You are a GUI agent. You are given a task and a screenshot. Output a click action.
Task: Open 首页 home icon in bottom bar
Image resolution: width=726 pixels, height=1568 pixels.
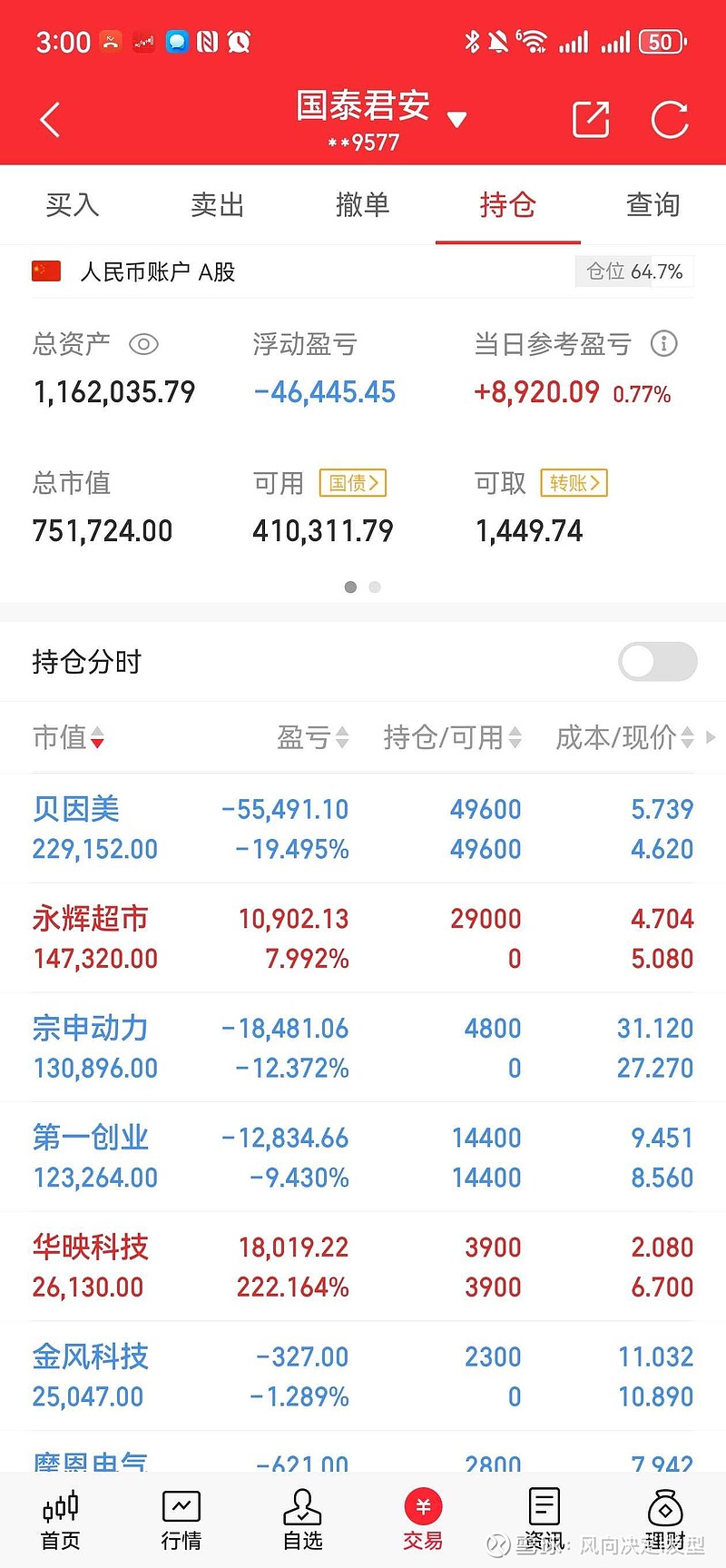[x=59, y=1518]
